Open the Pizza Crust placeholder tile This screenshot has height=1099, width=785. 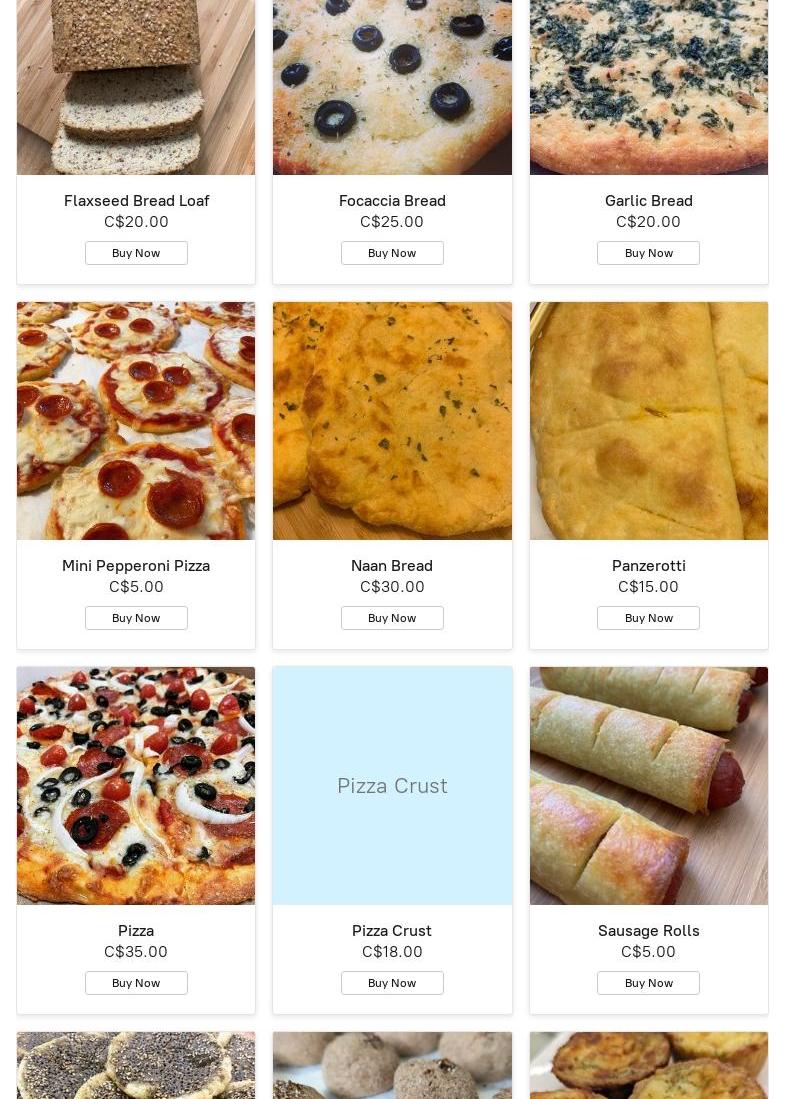392,786
